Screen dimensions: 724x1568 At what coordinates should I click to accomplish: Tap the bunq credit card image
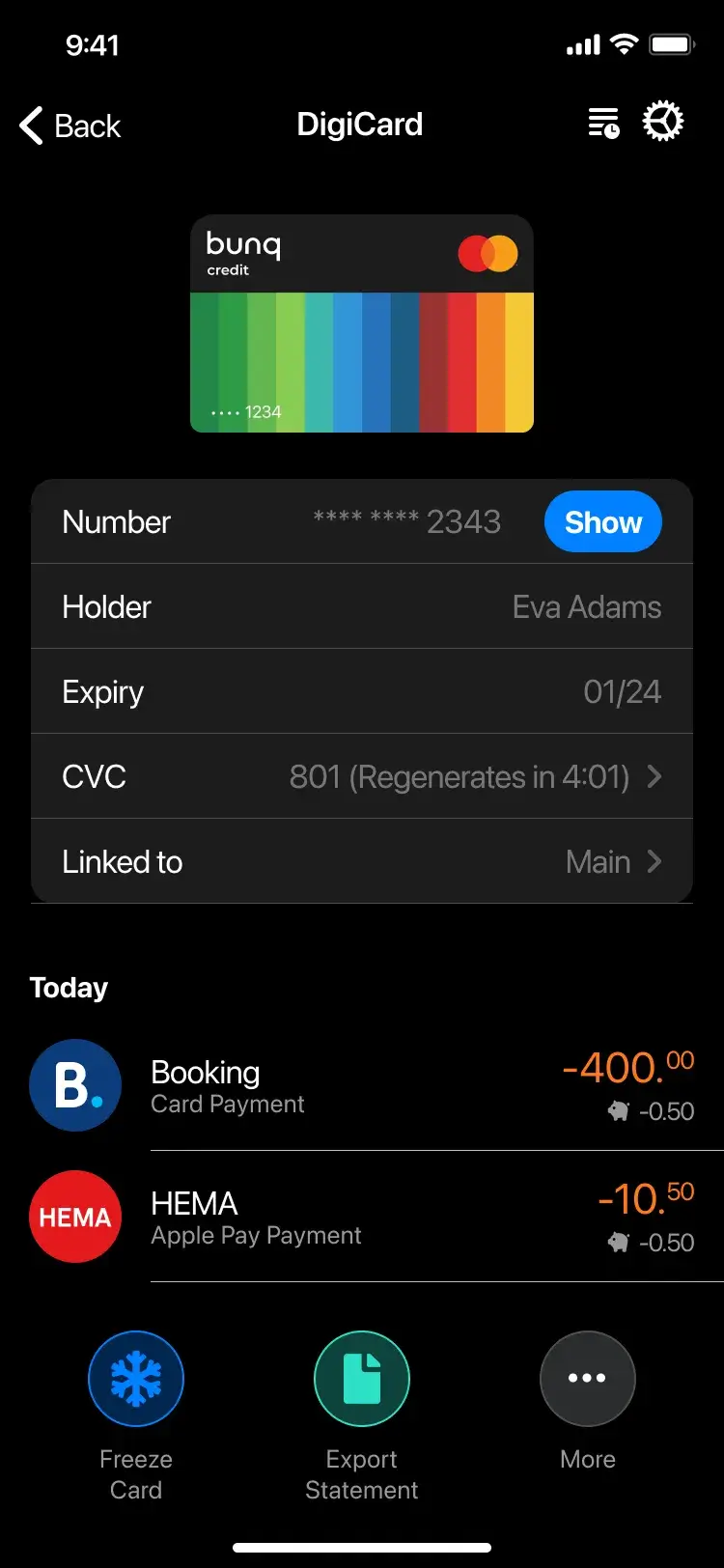pyautogui.click(x=362, y=323)
